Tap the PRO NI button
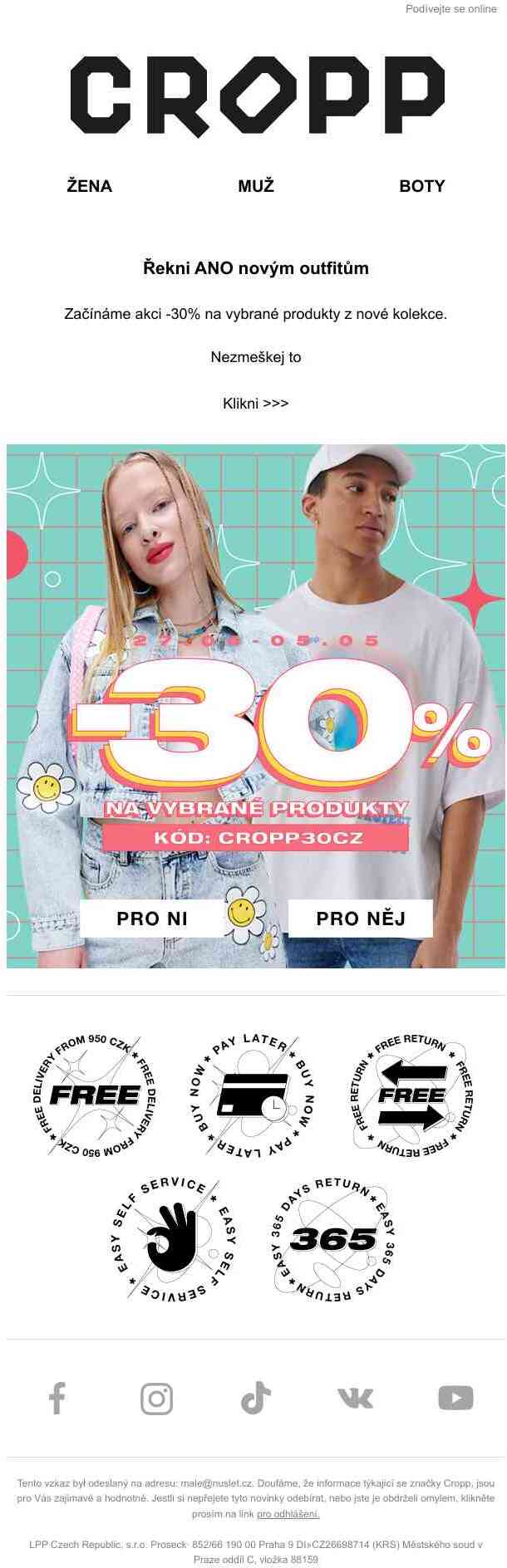 (x=152, y=918)
